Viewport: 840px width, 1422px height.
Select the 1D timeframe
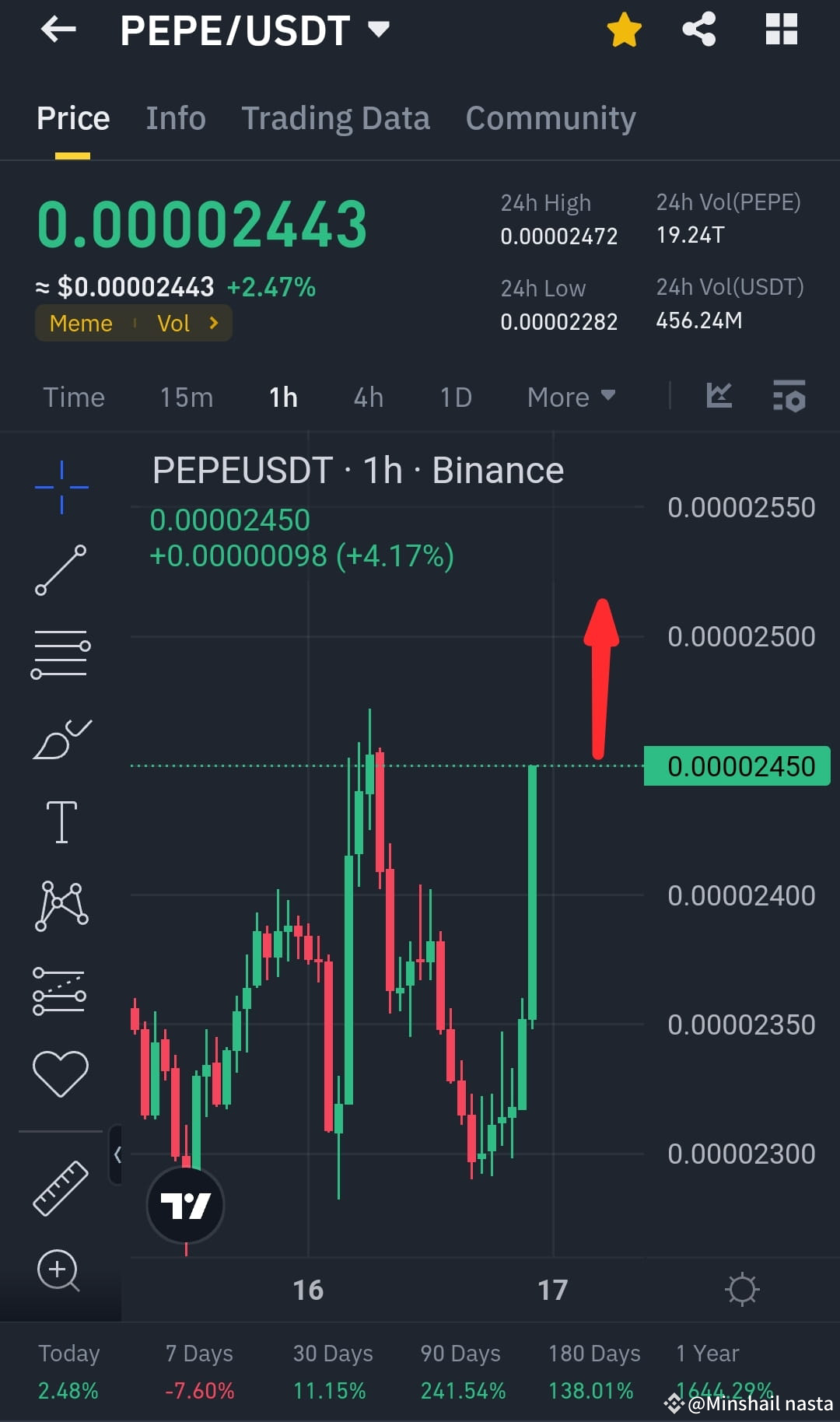(x=455, y=397)
